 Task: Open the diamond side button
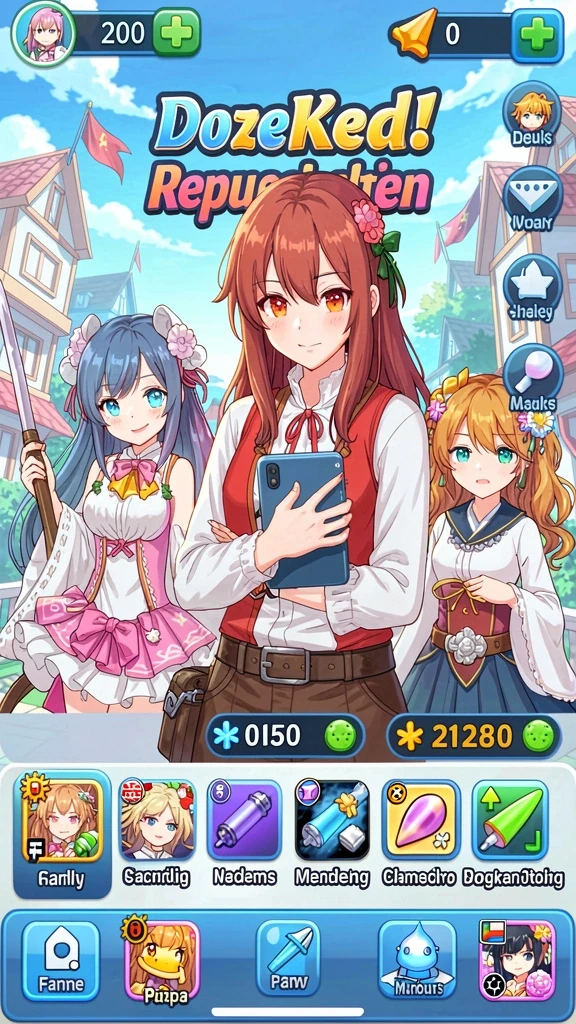532,200
